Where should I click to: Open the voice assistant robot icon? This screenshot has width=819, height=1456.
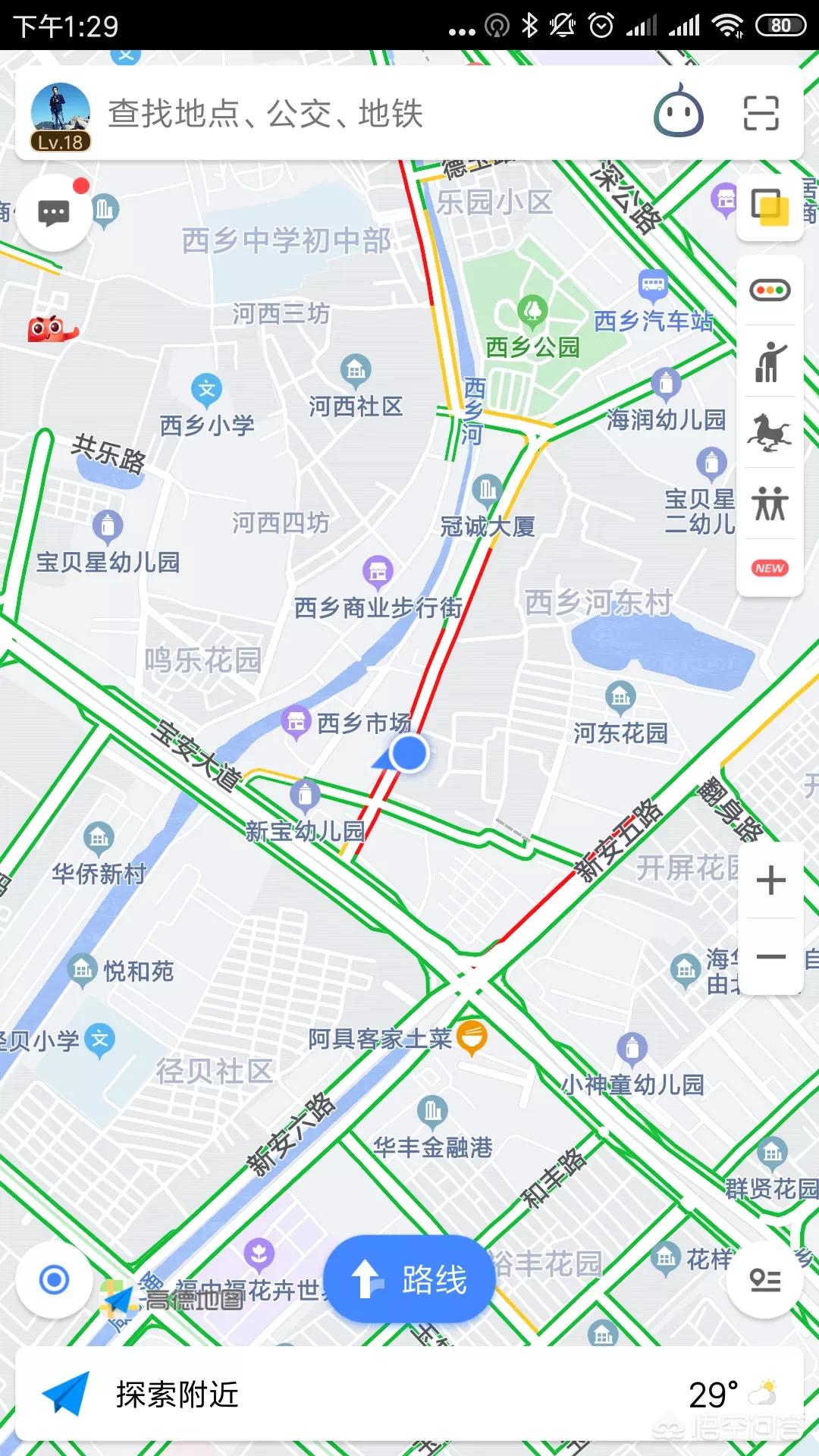(678, 112)
